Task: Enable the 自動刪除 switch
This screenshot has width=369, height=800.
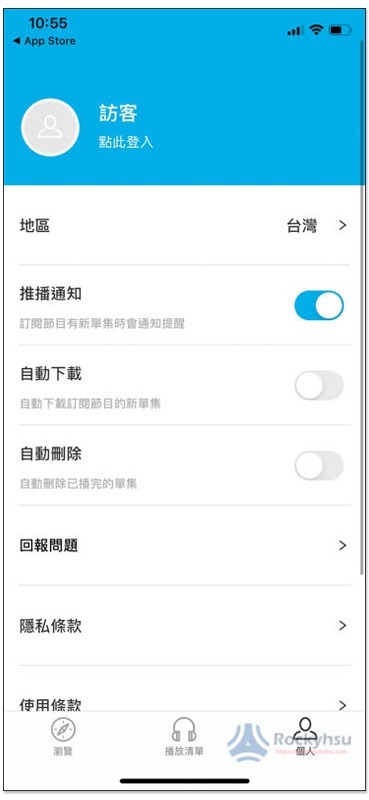Action: tap(319, 466)
